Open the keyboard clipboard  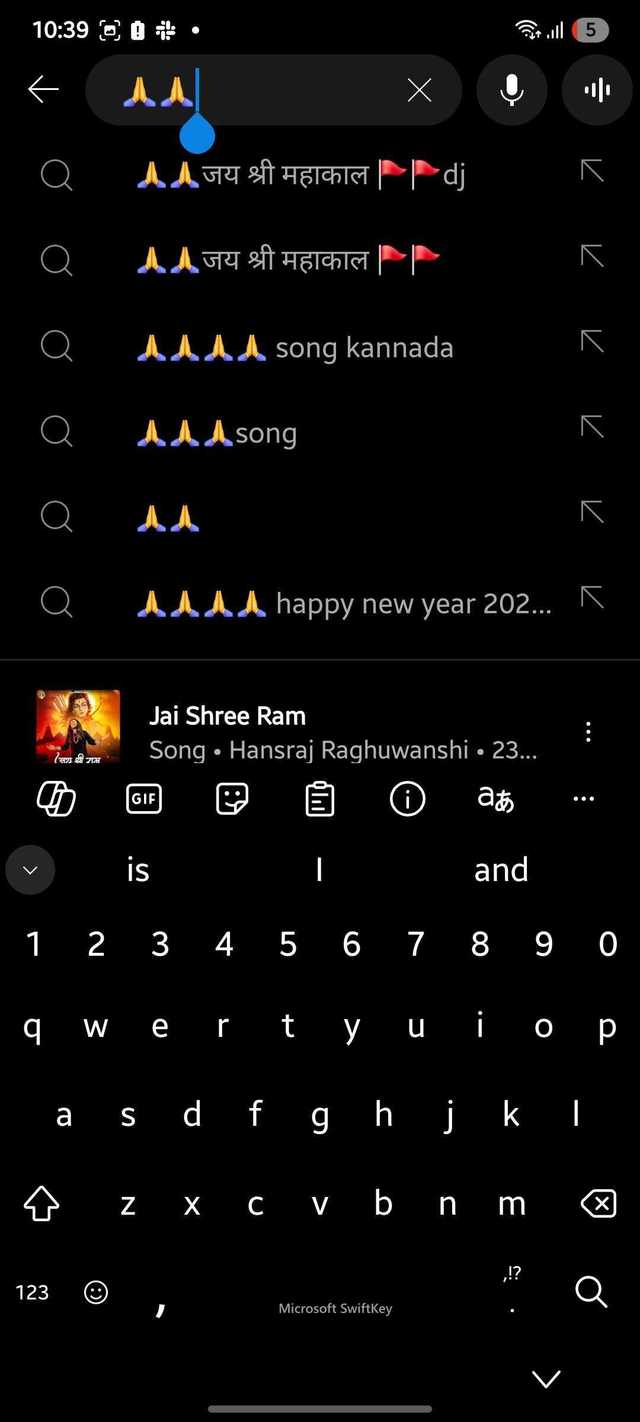[320, 799]
